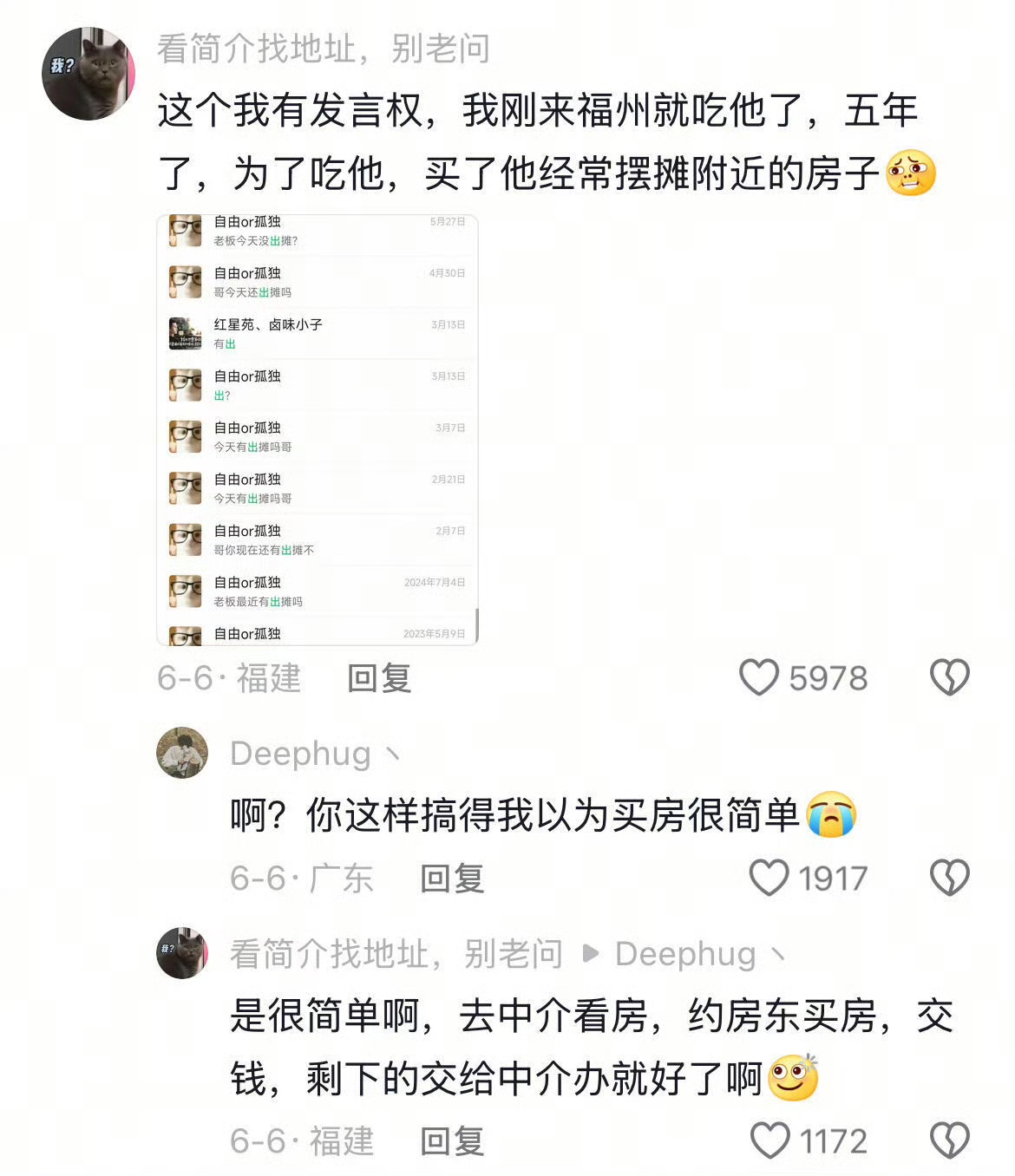This screenshot has height=1176, width=1015.
Task: Toggle like on Deephug's 1917-heart comment
Action: point(769,879)
